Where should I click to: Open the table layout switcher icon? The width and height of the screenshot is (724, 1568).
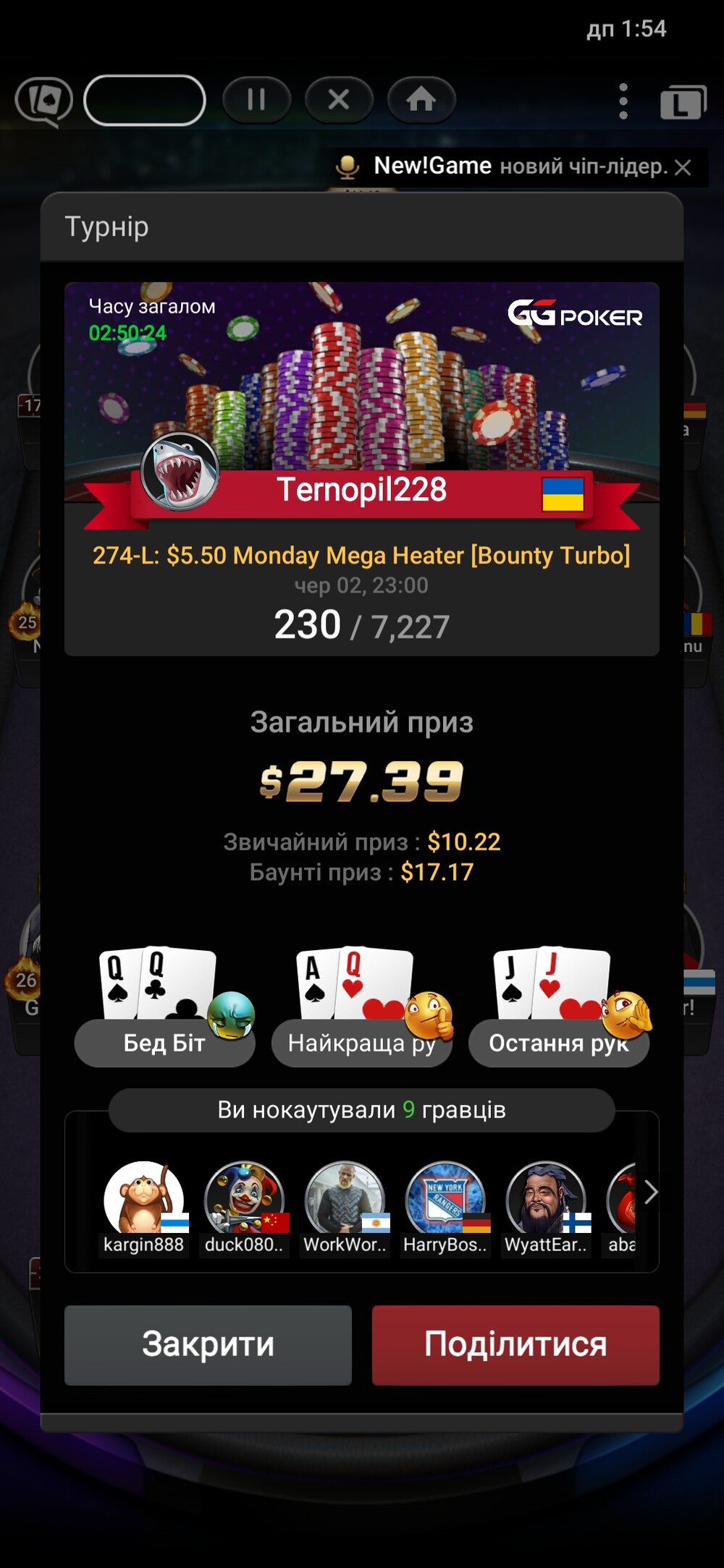click(683, 102)
